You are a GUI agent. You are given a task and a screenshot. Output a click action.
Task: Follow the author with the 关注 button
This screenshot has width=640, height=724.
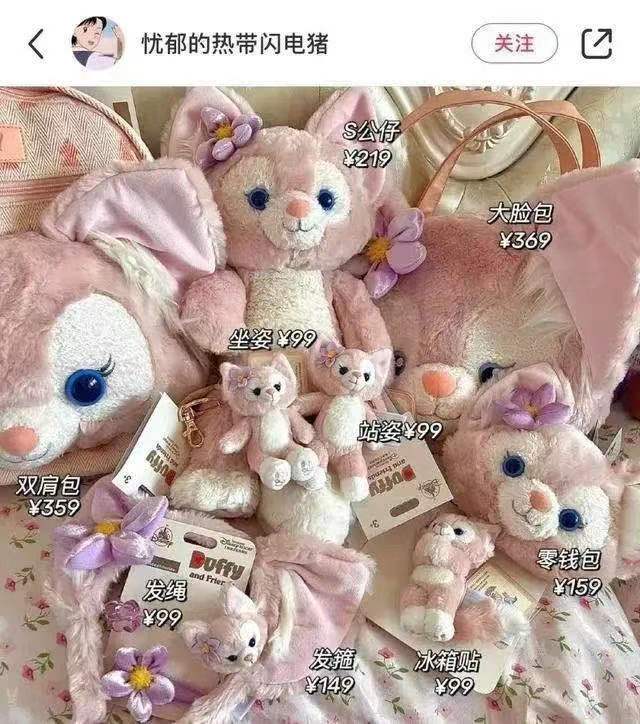point(514,43)
